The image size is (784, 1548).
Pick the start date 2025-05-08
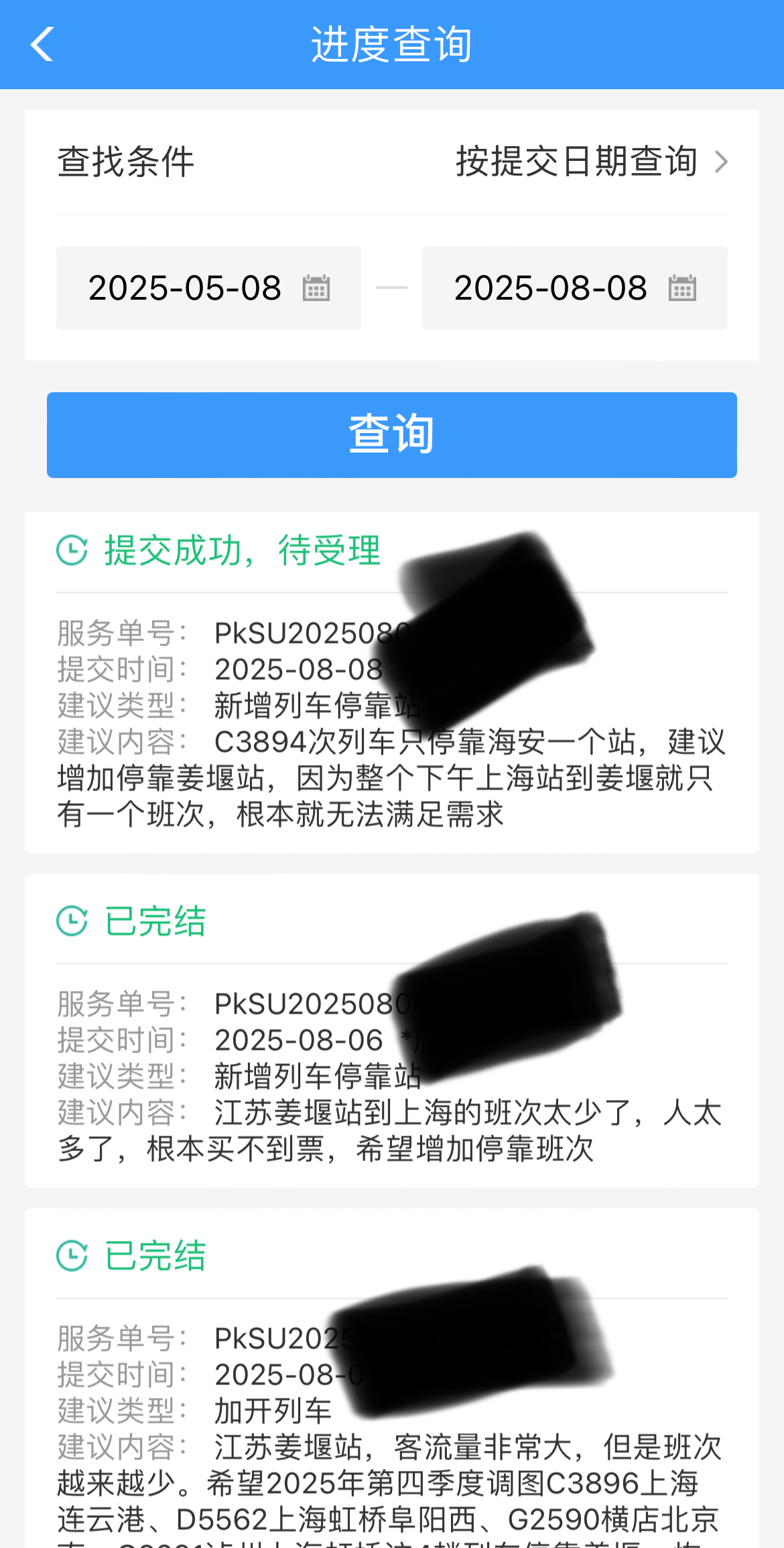coord(208,288)
